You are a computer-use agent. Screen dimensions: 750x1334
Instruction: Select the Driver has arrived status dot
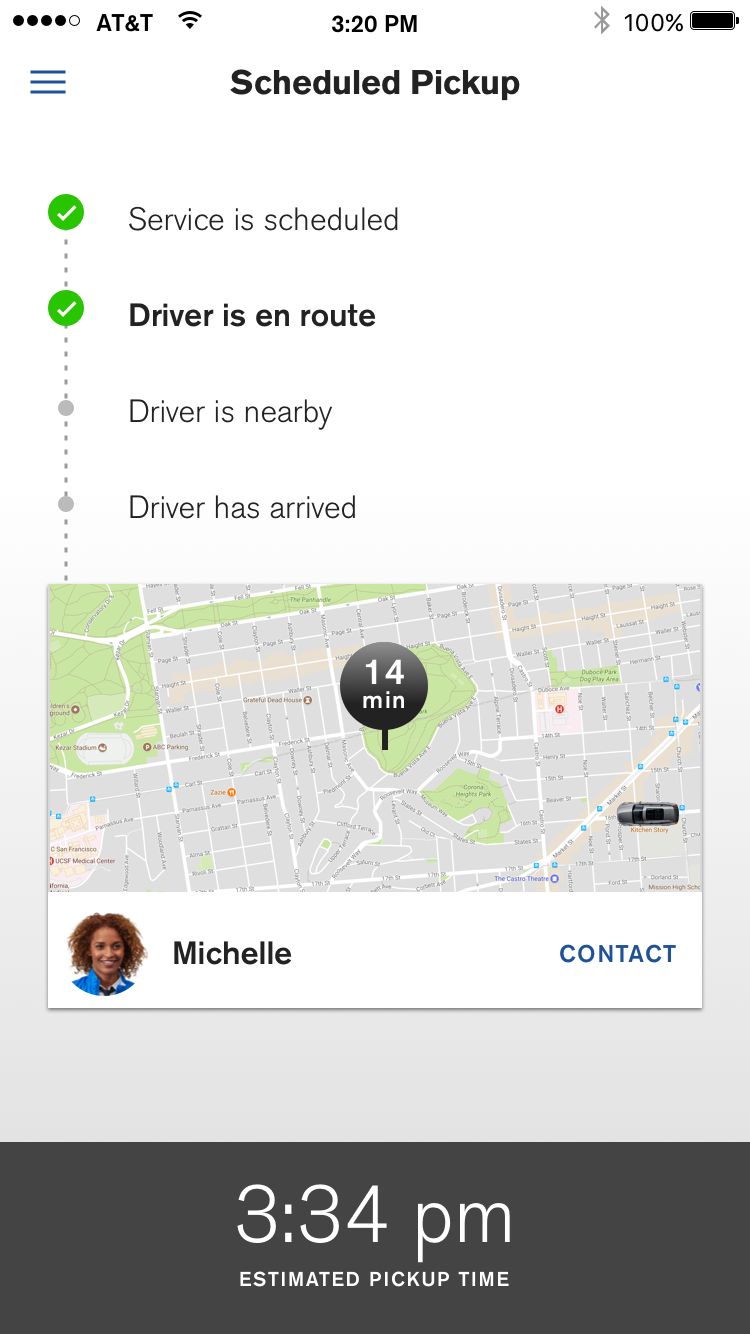tap(65, 502)
